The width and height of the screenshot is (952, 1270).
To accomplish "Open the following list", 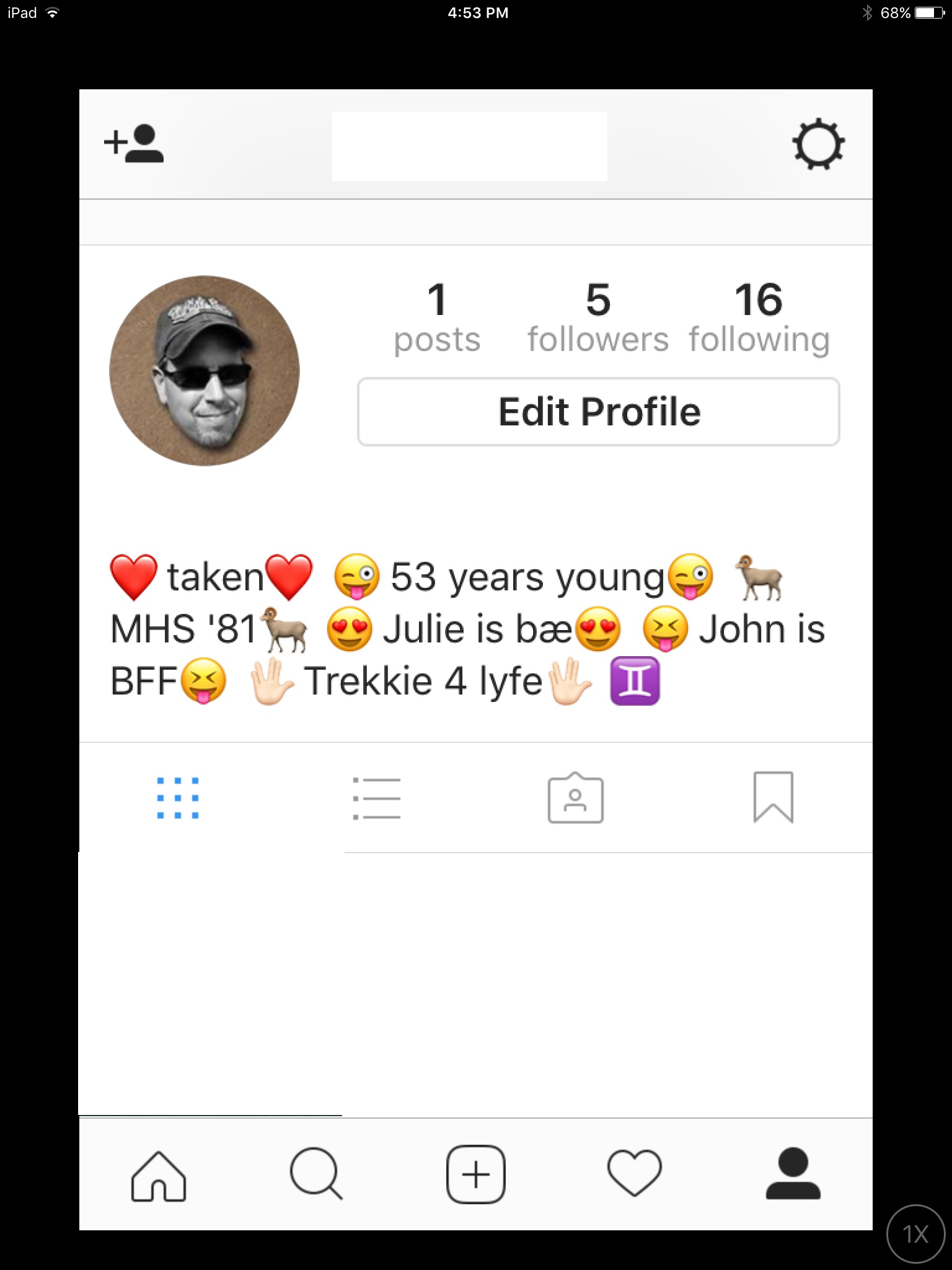I will coord(759,317).
